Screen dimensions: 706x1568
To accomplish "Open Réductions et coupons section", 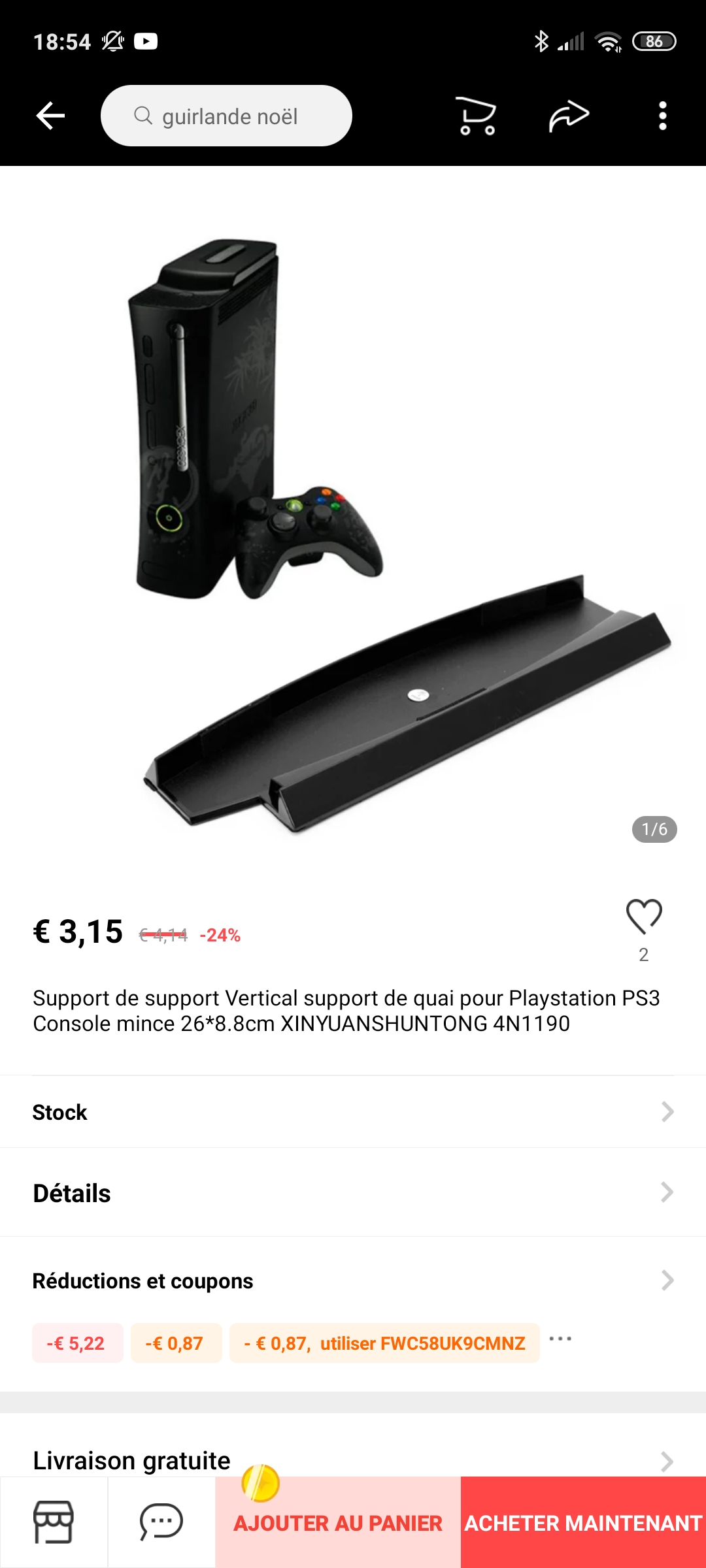I will pos(353,1281).
